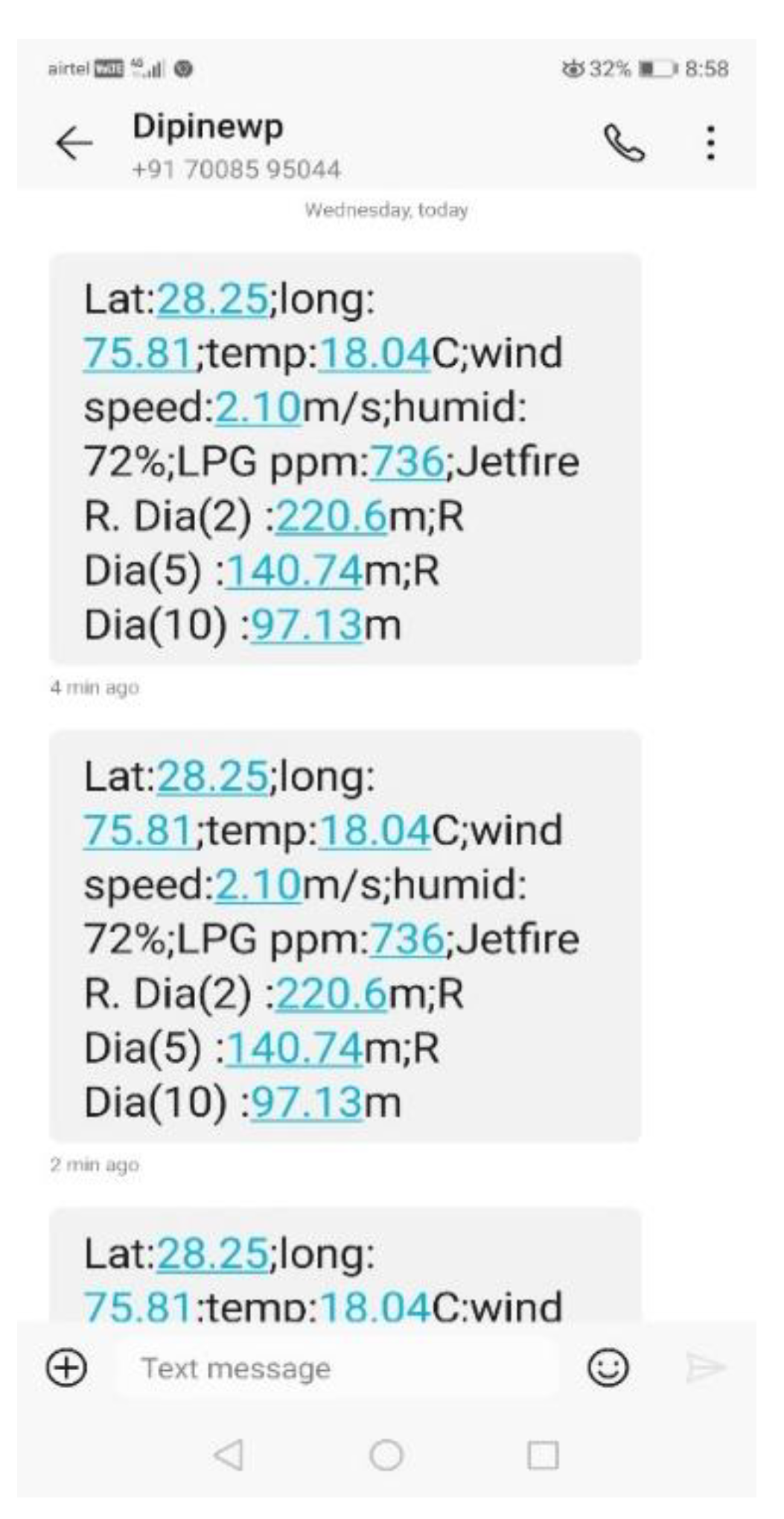Viewport: 784px width, 1519px height.
Task: Open the 736 link in the 2 min ago message
Action: (x=407, y=940)
